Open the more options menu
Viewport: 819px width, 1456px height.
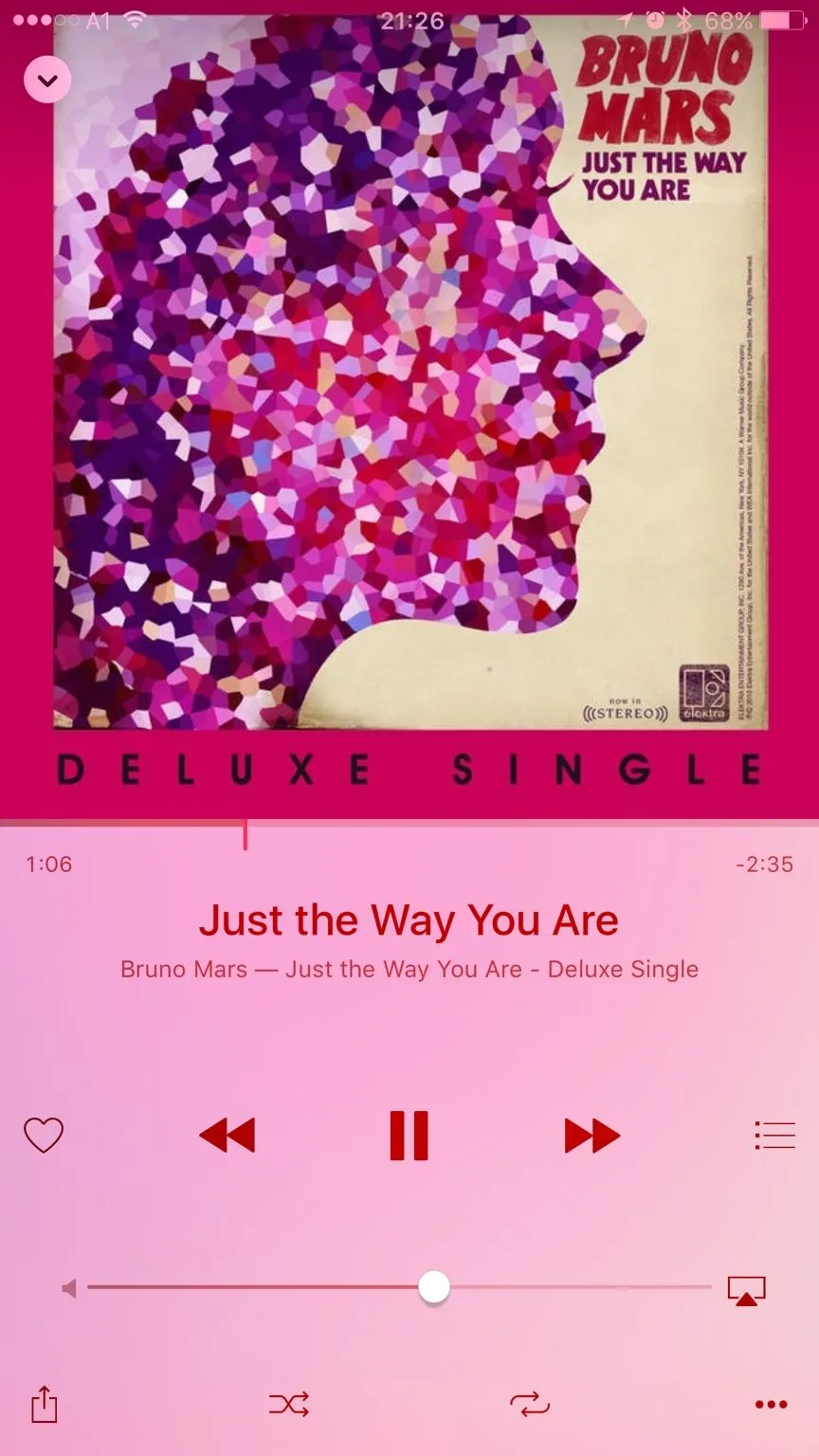771,1404
